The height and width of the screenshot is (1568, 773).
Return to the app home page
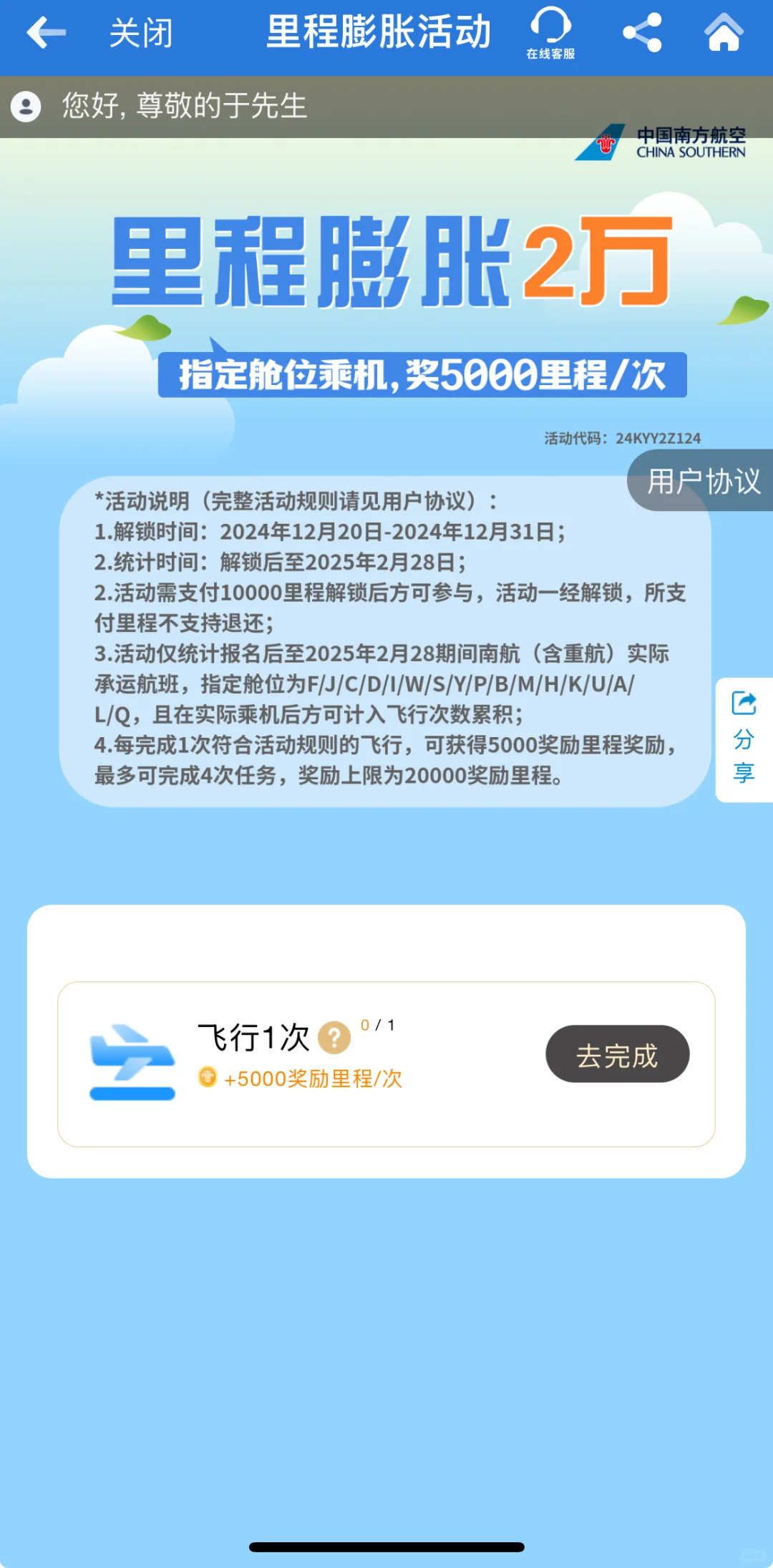pos(724,33)
